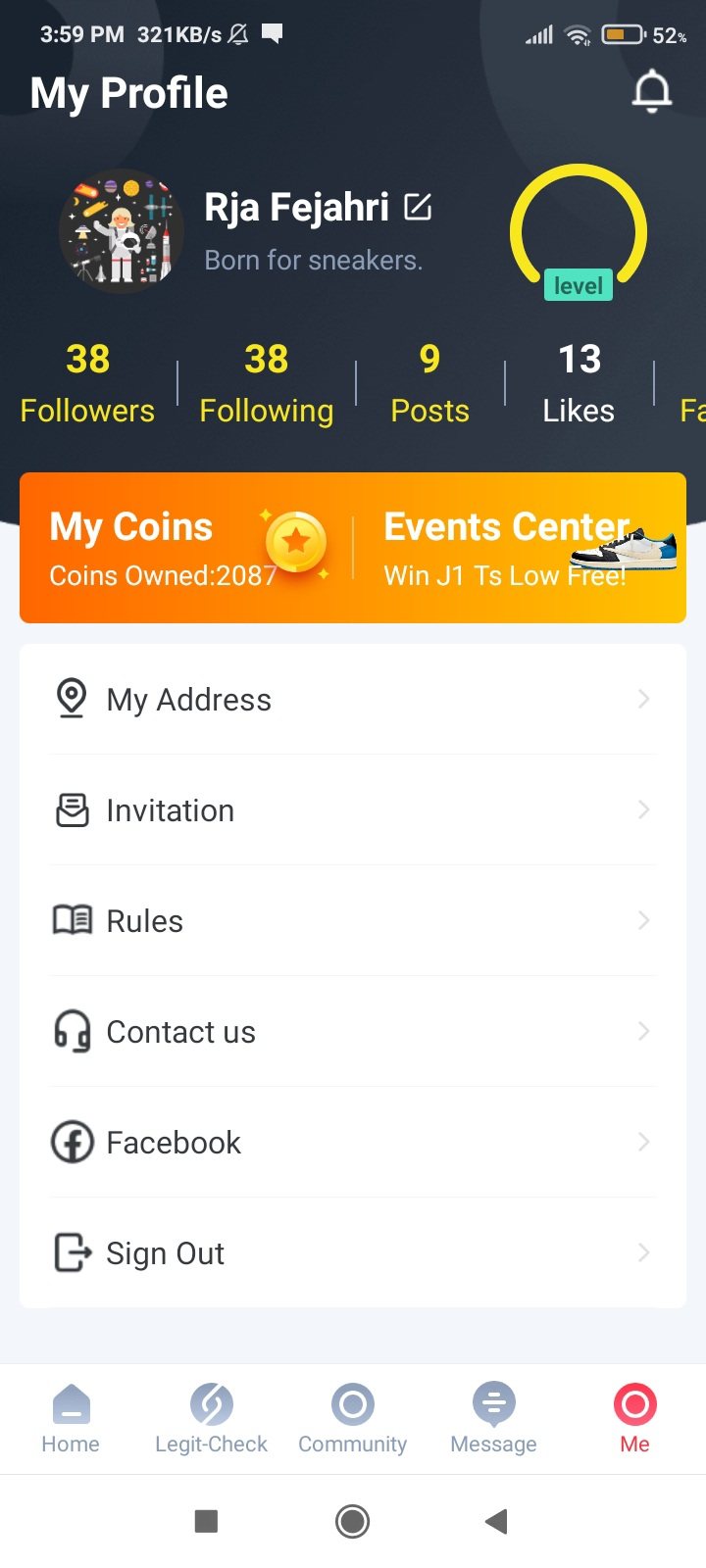Read the Rules page
The image size is (706, 1568).
click(353, 921)
